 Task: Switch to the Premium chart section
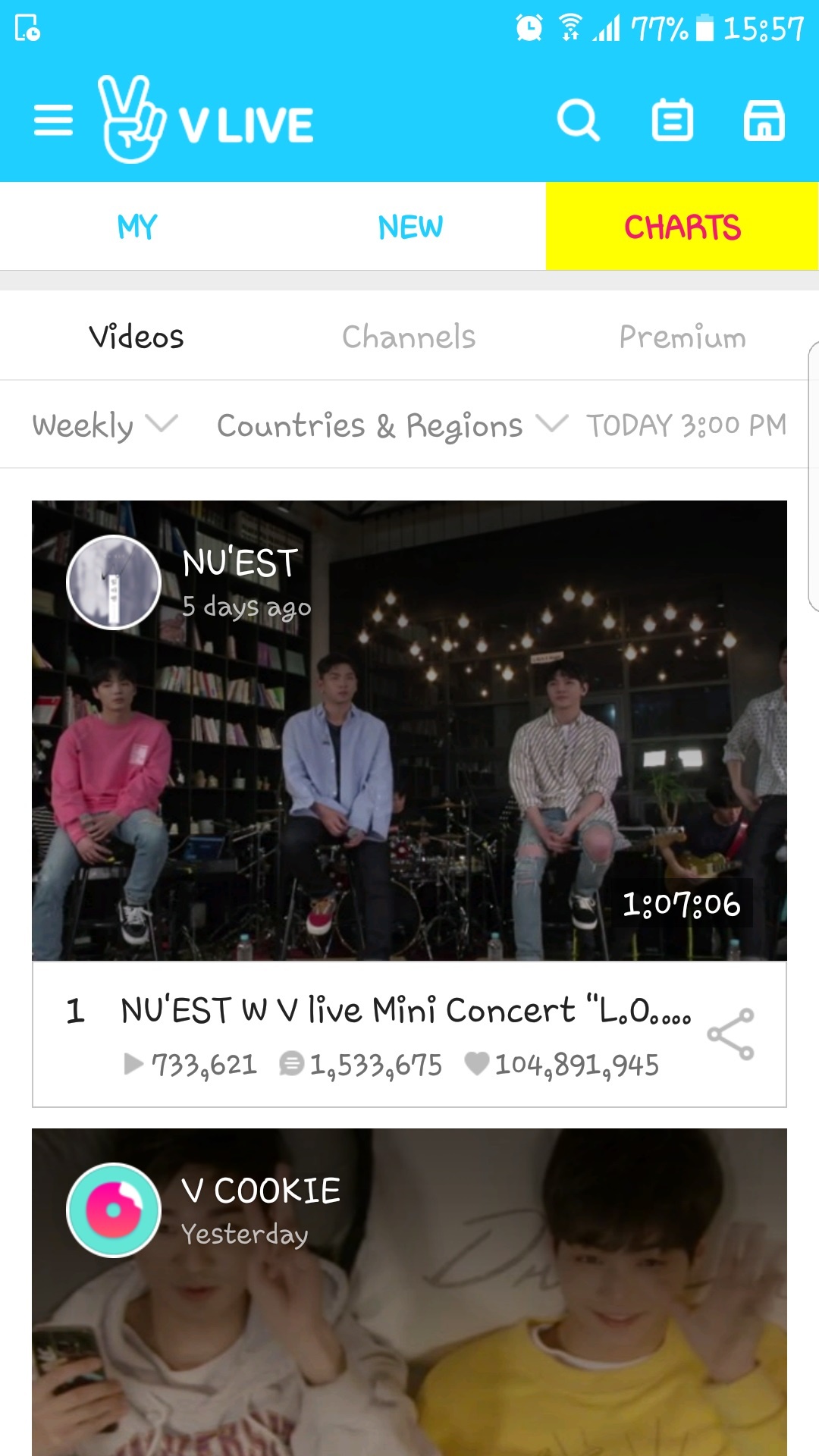[682, 337]
